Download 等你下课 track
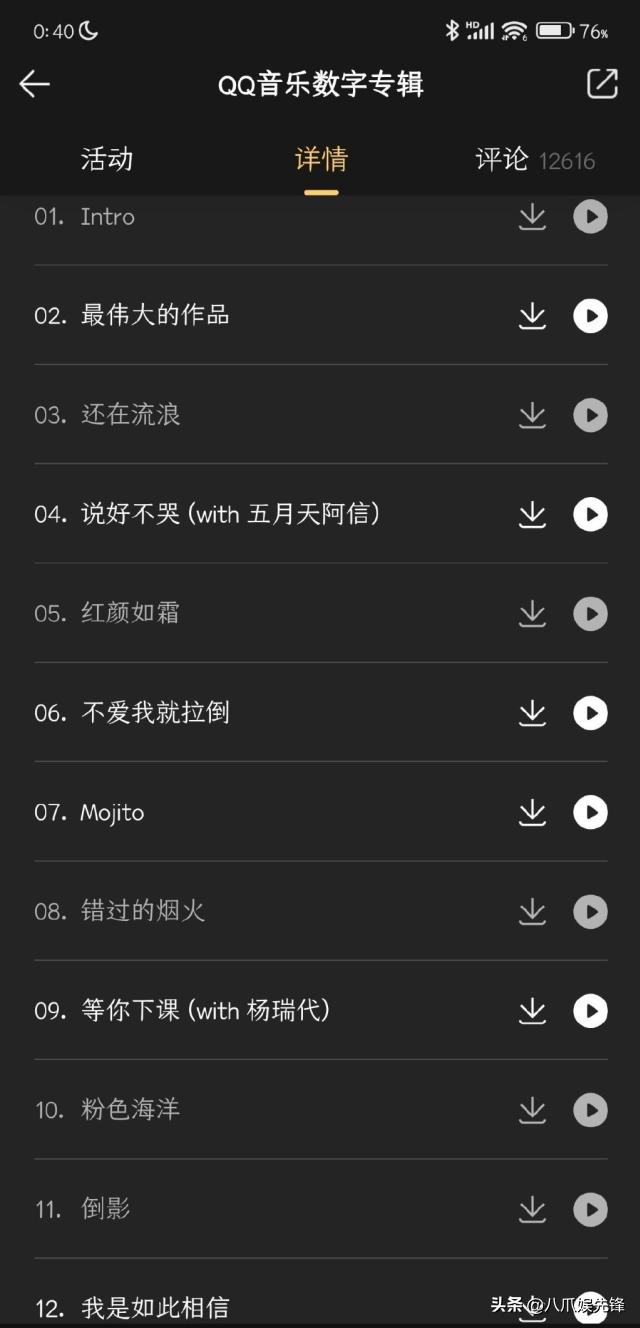 click(x=532, y=1011)
